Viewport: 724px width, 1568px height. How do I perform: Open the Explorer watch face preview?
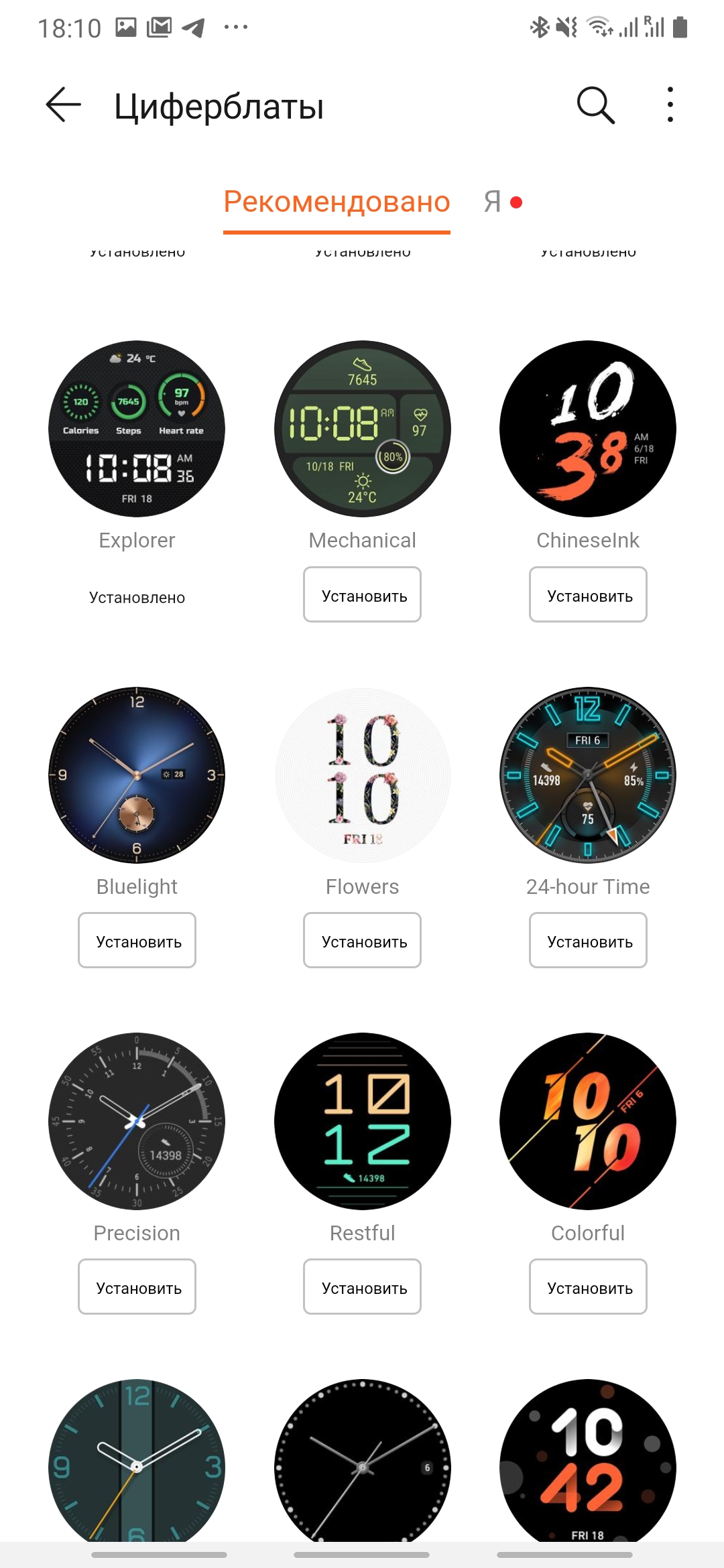(x=137, y=429)
